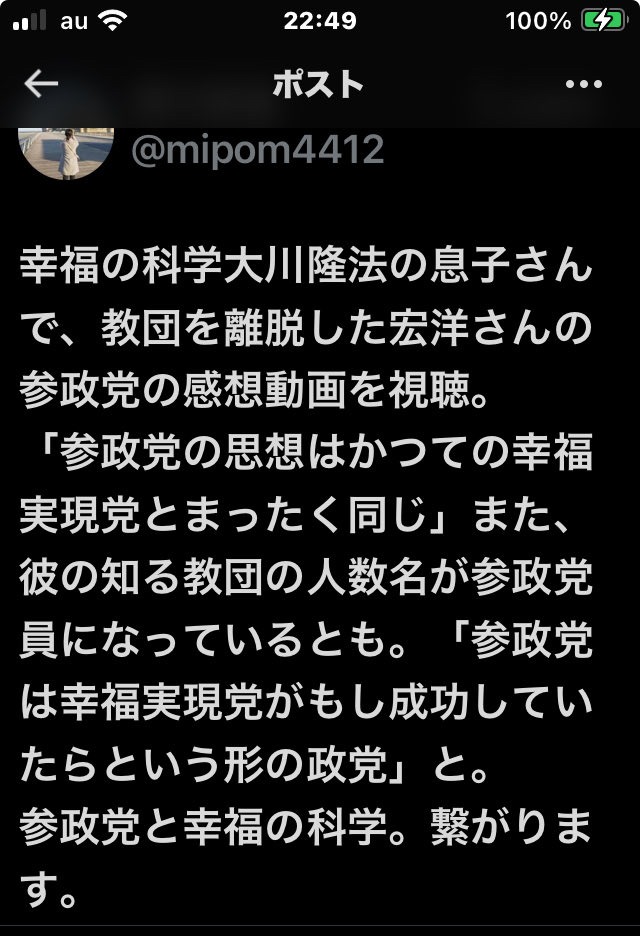Screen dimensions: 640x936
Task: Open the author's profile picture
Action: coord(65,150)
